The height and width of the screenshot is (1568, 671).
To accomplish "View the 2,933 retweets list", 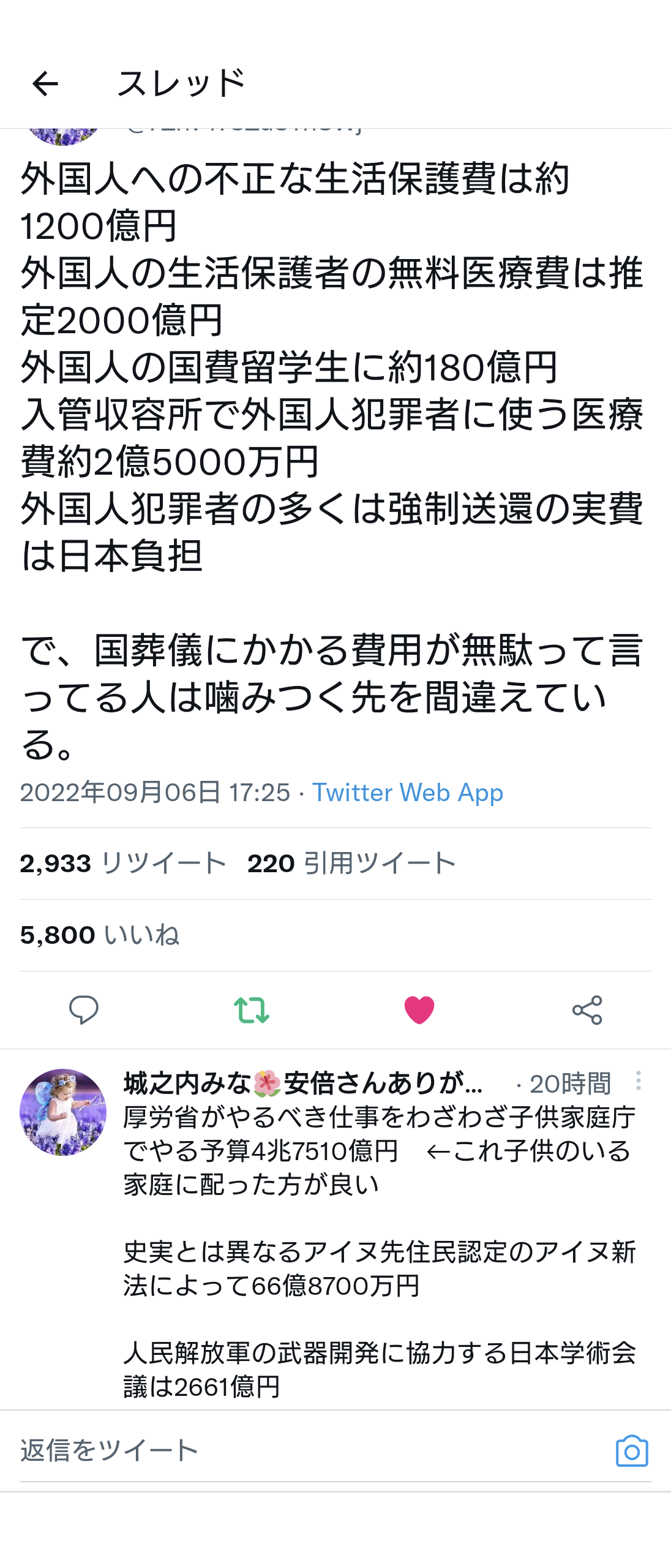I will [122, 864].
